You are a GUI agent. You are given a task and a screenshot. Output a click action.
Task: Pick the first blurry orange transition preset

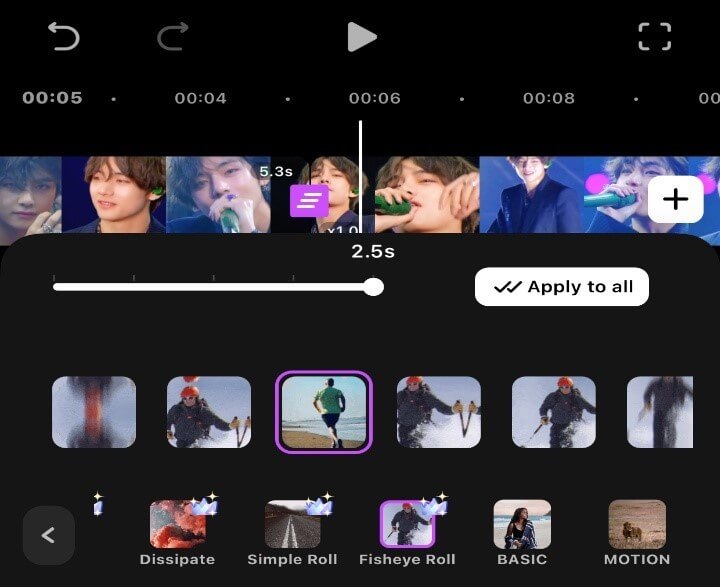pos(94,412)
